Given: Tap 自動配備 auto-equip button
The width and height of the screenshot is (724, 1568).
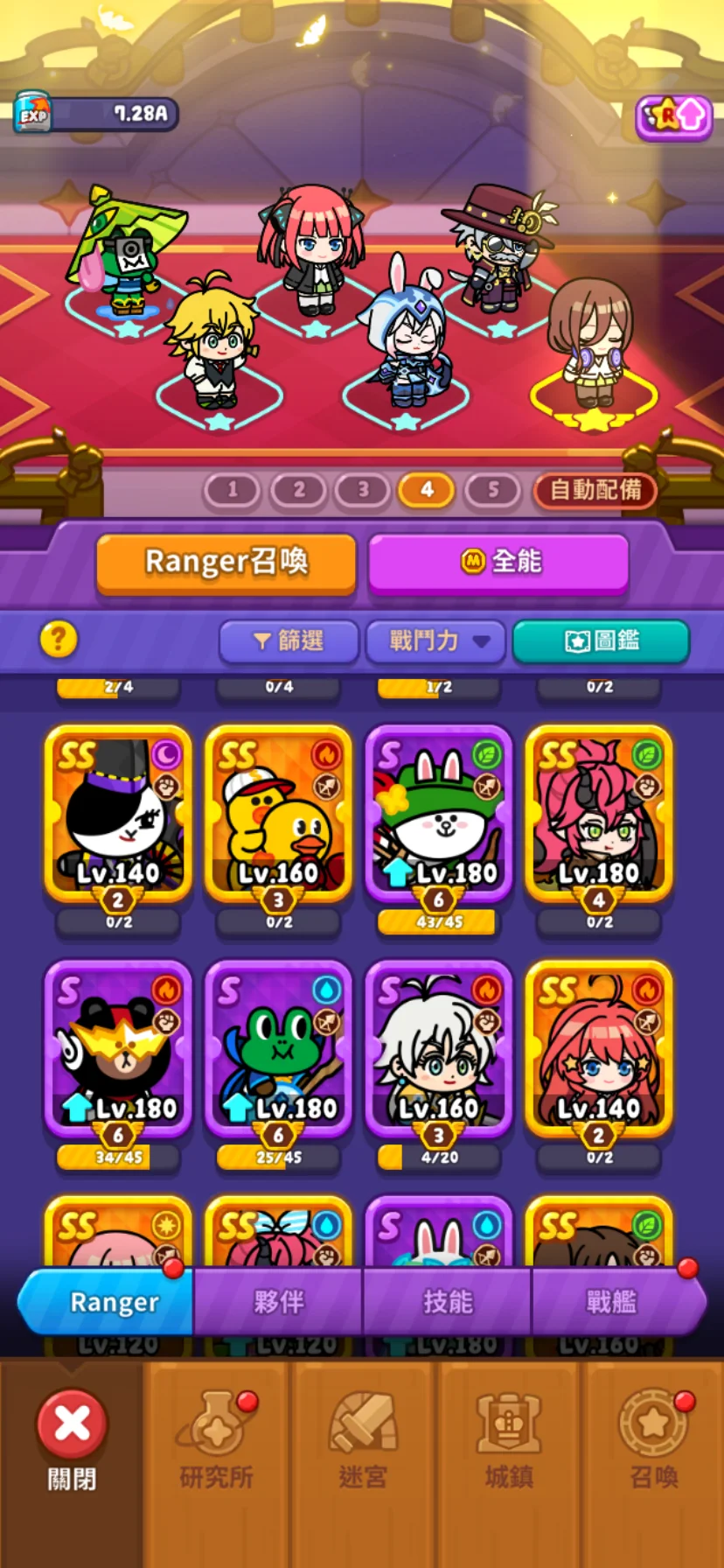Looking at the screenshot, I should 595,490.
